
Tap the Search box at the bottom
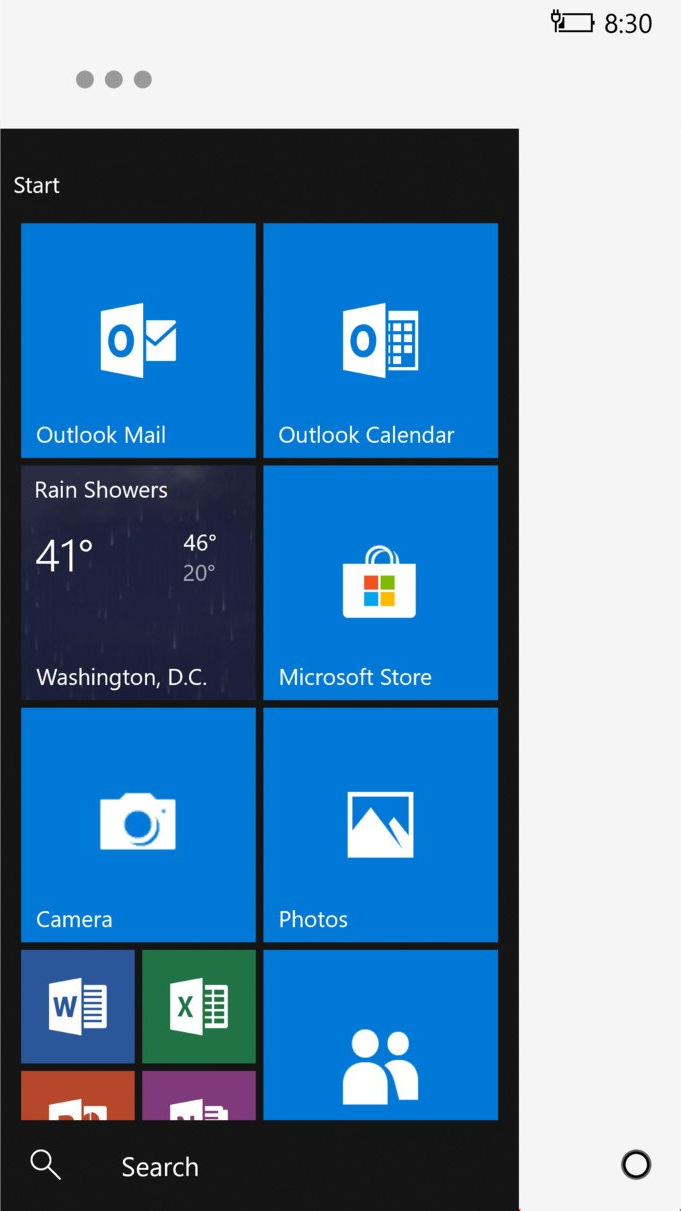click(x=160, y=1166)
